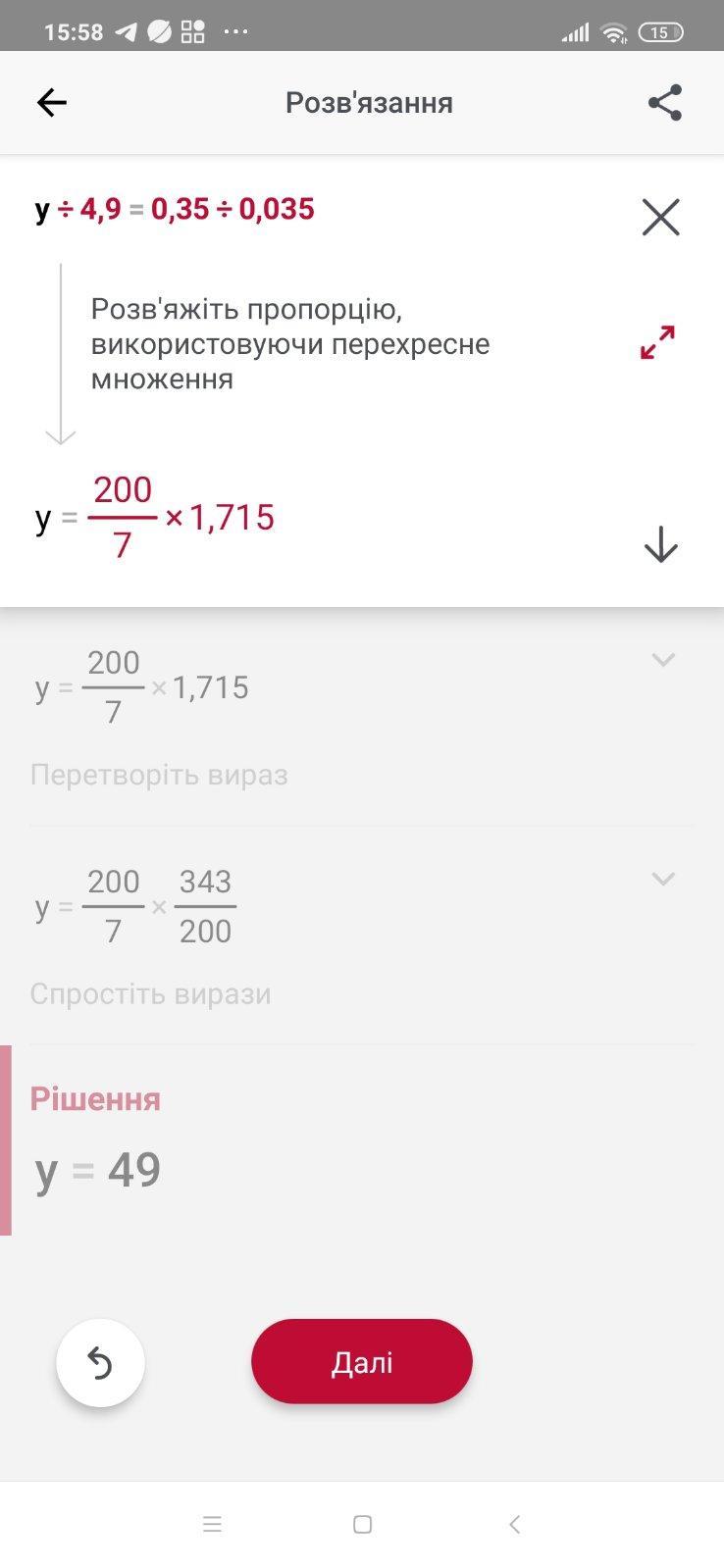724x1568 pixels.
Task: Return to previous step with undo button
Action: [100, 1363]
